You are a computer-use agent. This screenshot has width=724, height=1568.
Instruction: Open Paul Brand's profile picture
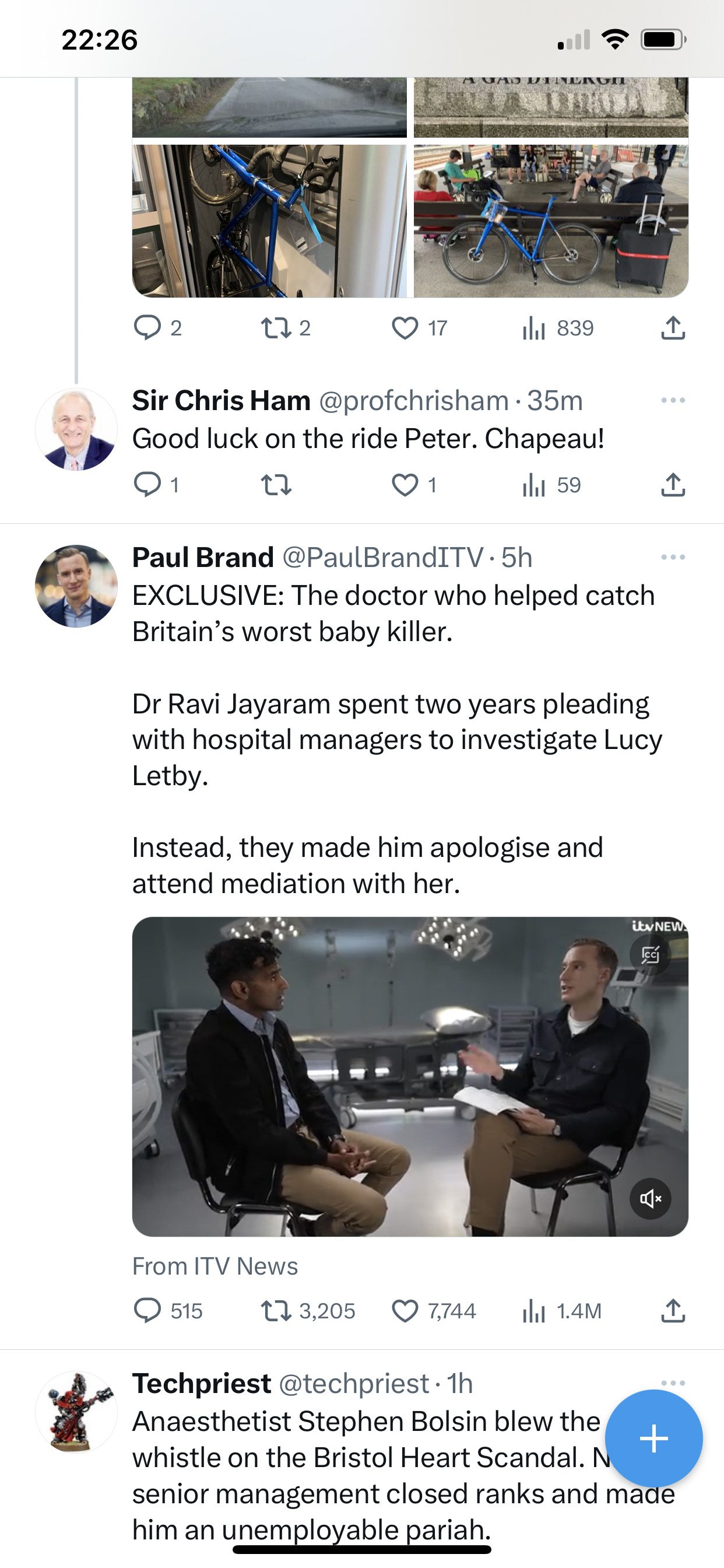click(x=76, y=586)
